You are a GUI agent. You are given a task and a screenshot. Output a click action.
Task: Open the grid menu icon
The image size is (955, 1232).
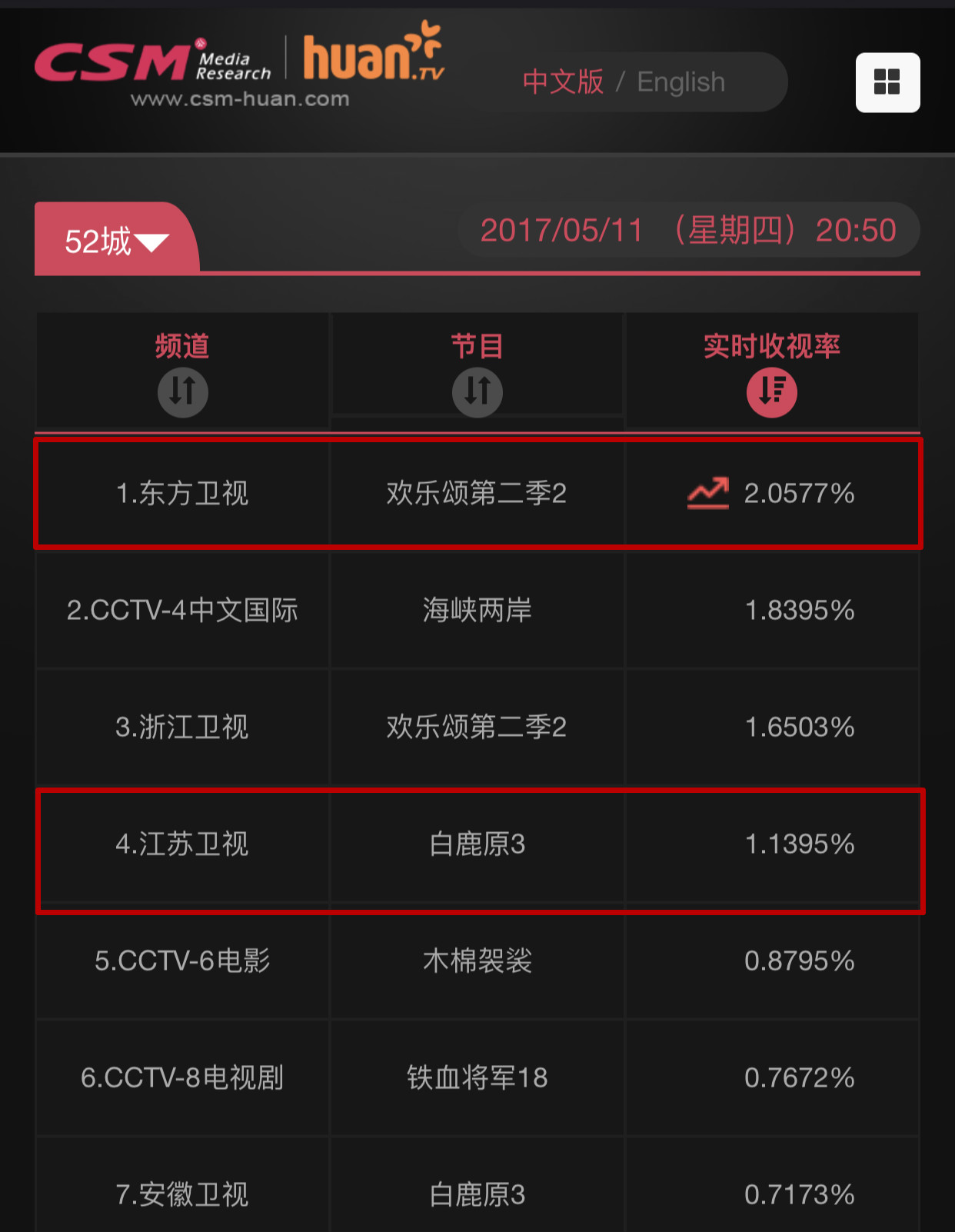click(x=887, y=82)
